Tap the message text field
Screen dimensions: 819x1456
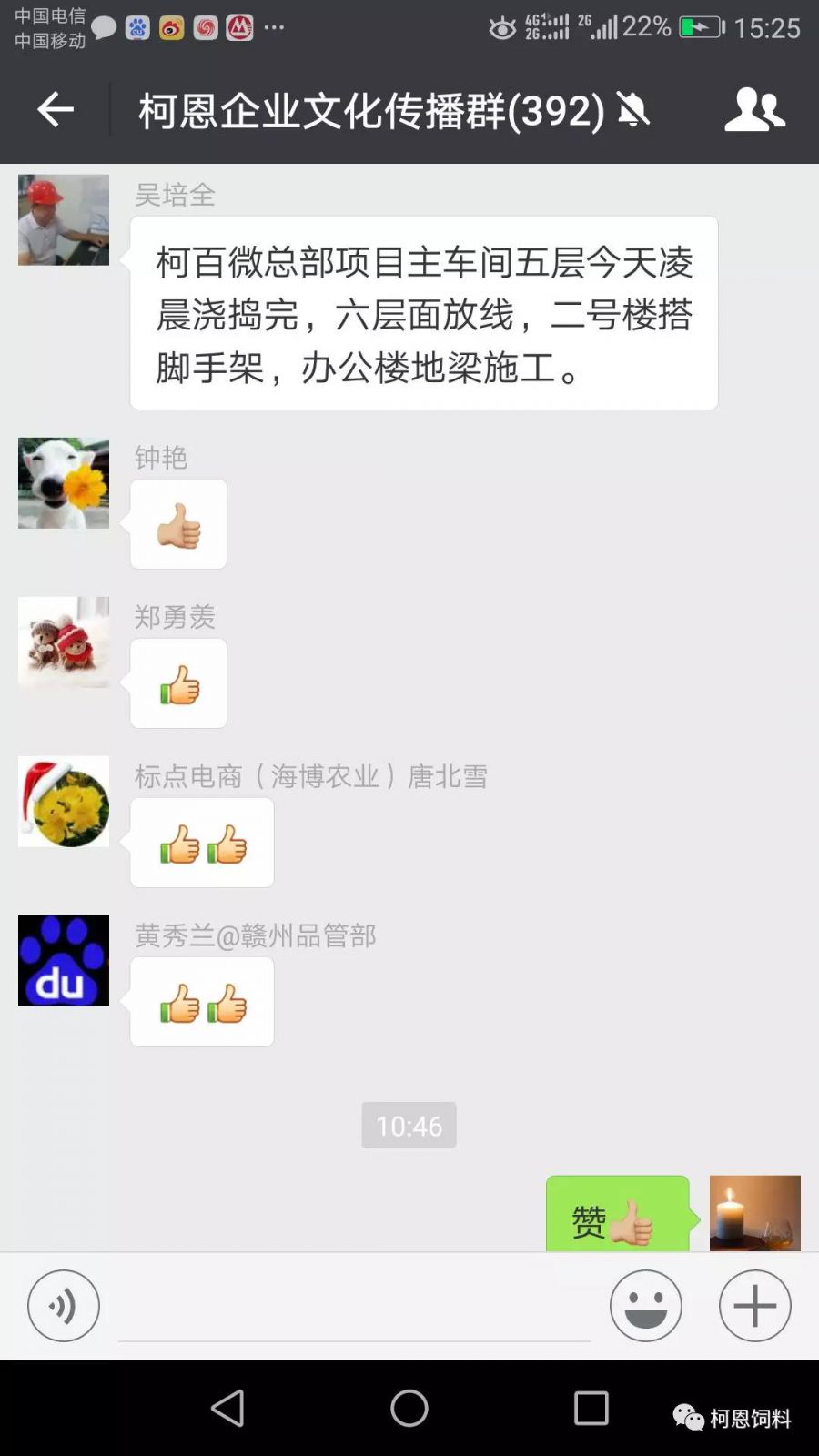click(355, 1308)
